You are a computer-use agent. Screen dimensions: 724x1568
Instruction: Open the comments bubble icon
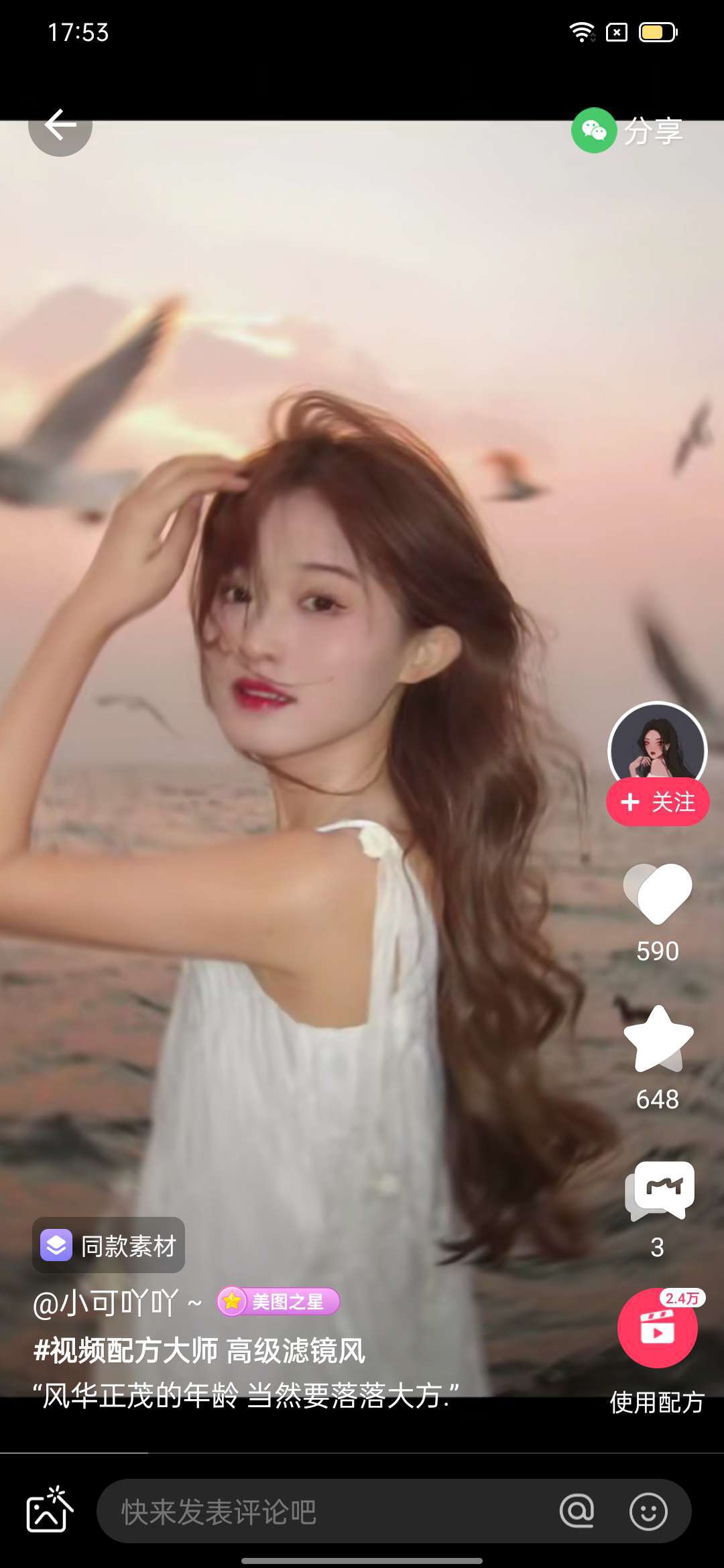(x=660, y=1190)
